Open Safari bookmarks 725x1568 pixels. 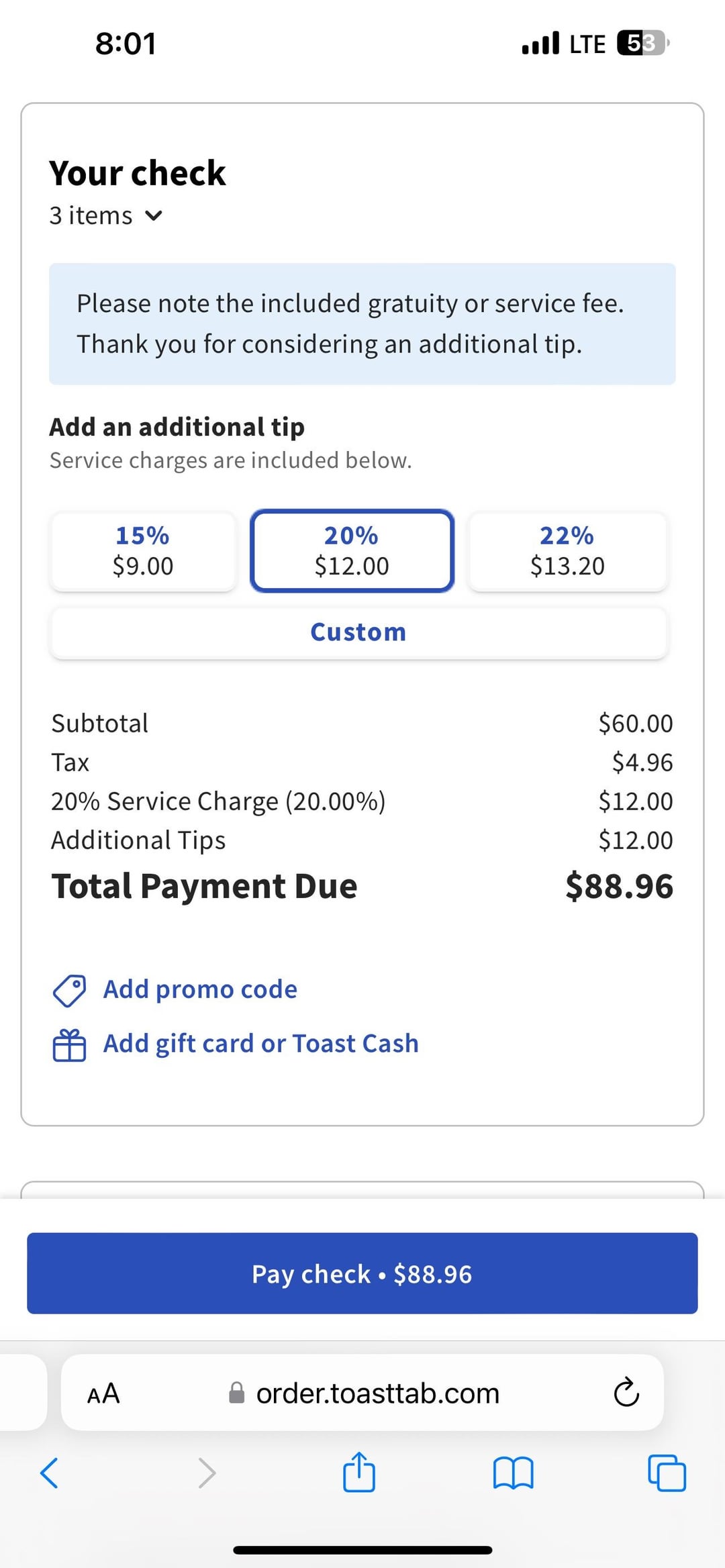click(x=513, y=1473)
